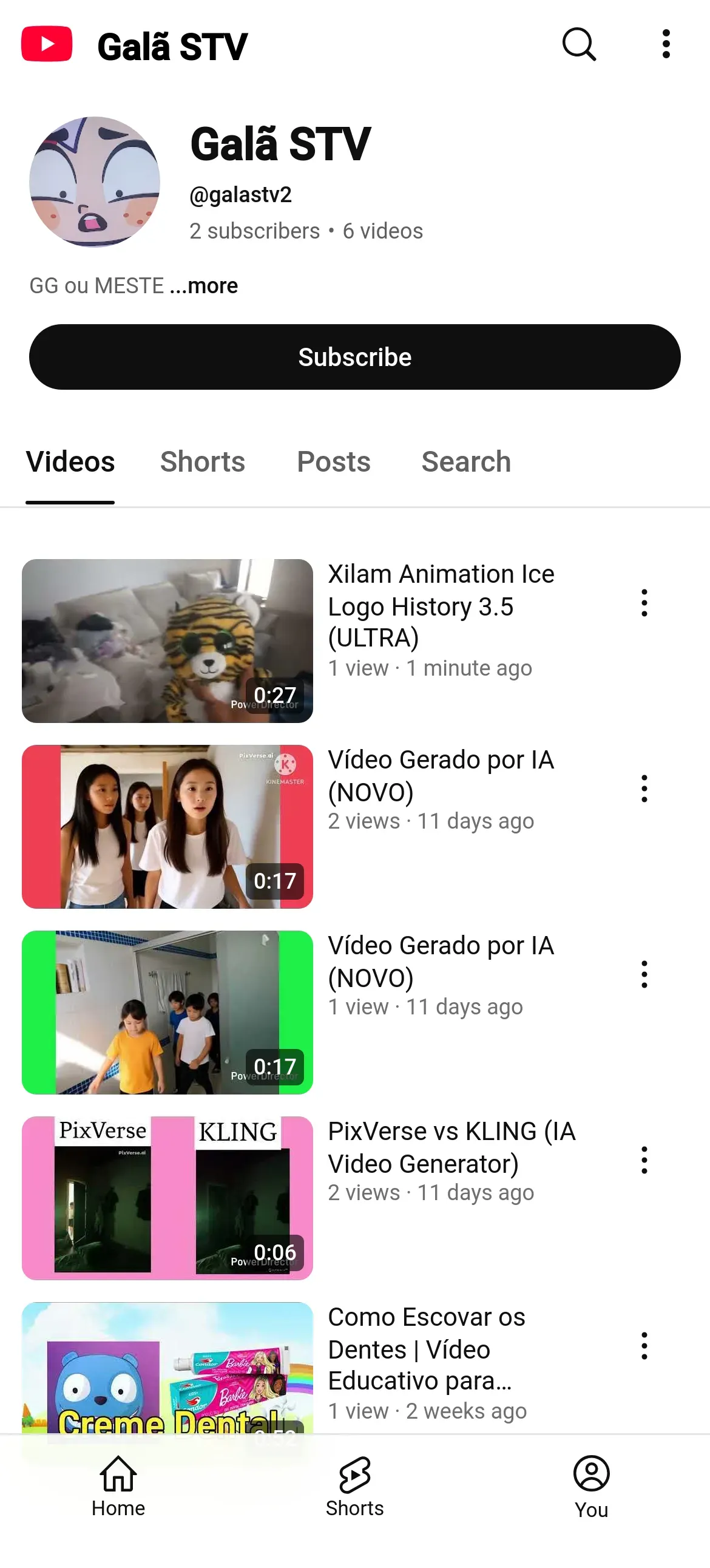Viewport: 710px width, 1568px height.
Task: Open the search icon in the top bar
Action: tap(578, 44)
